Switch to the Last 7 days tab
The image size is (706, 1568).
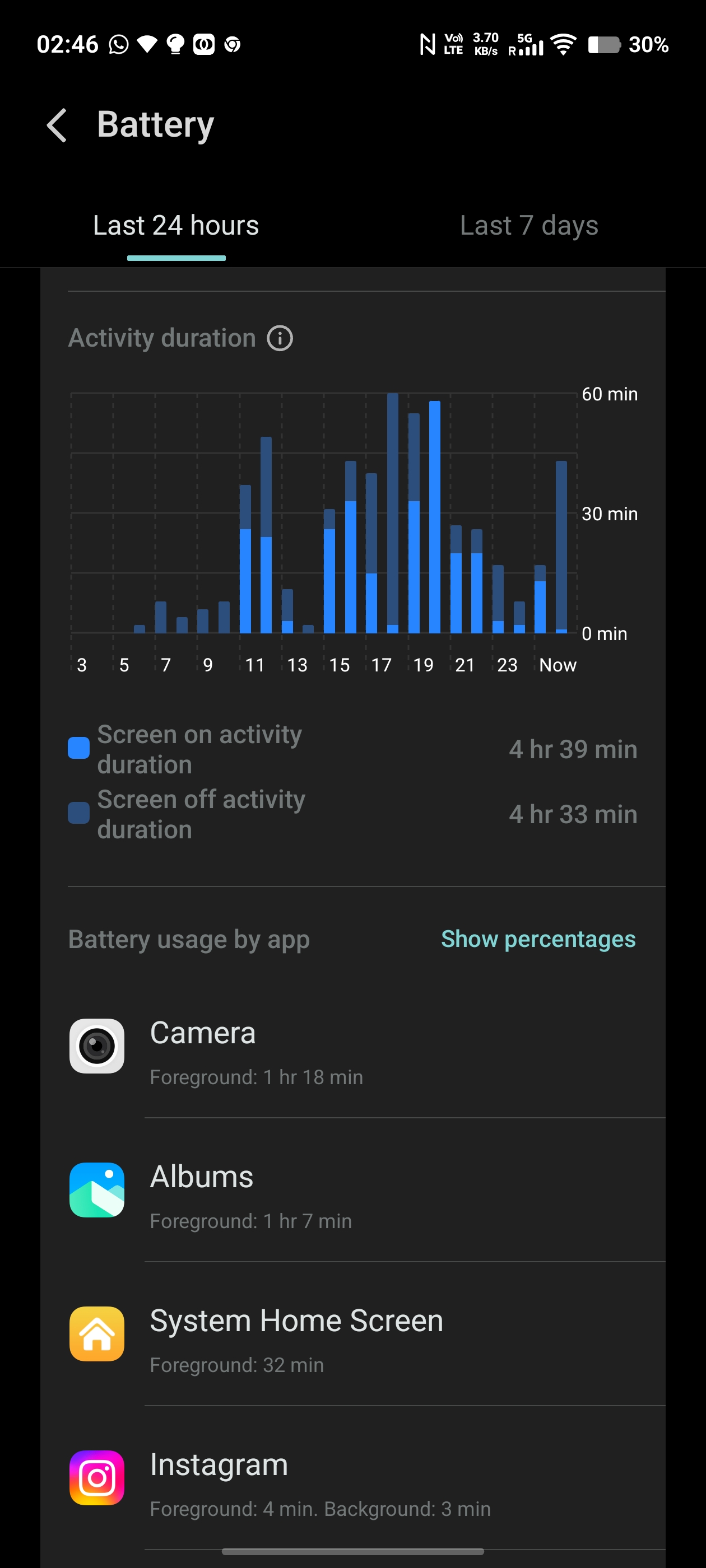click(x=529, y=226)
